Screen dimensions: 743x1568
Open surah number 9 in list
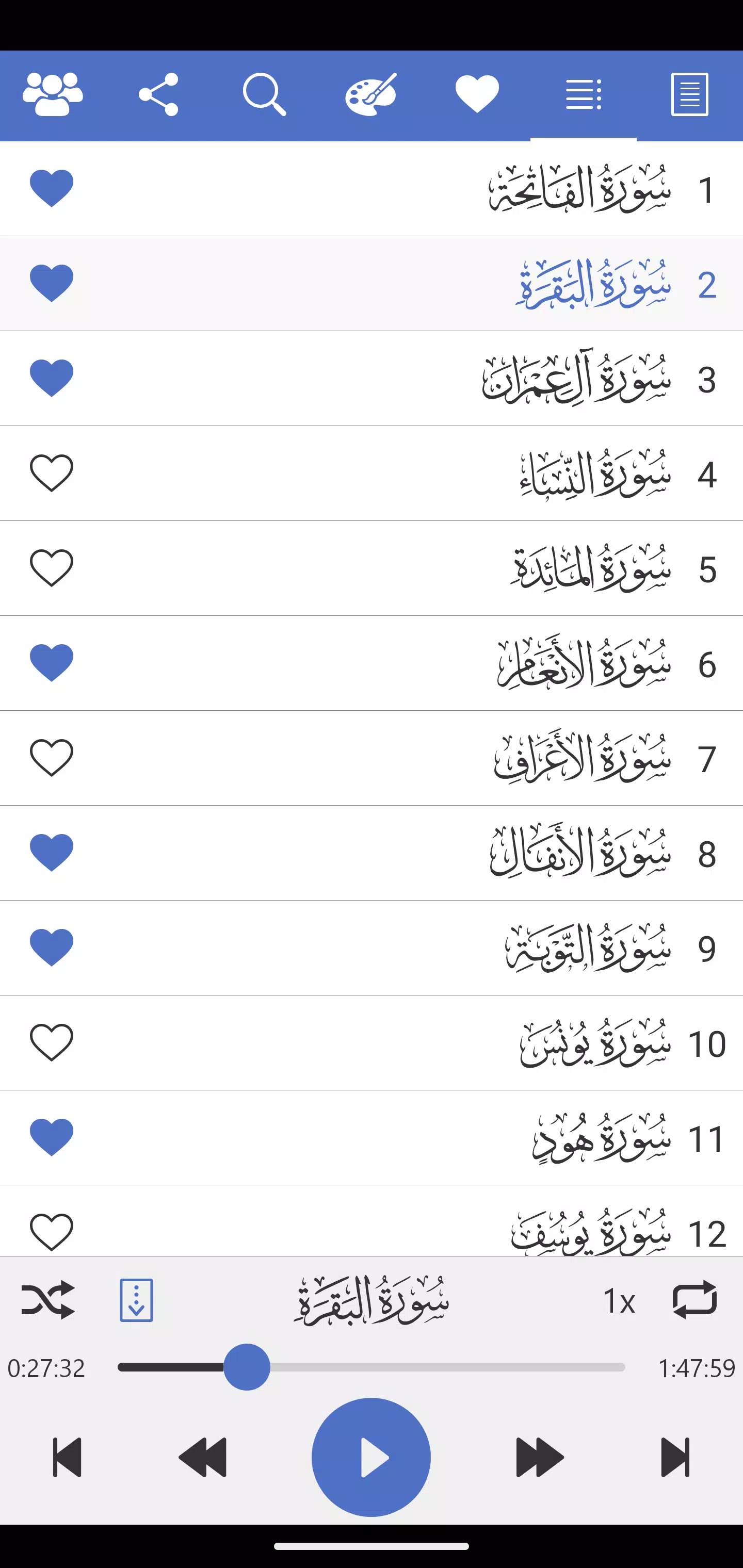pyautogui.click(x=372, y=948)
